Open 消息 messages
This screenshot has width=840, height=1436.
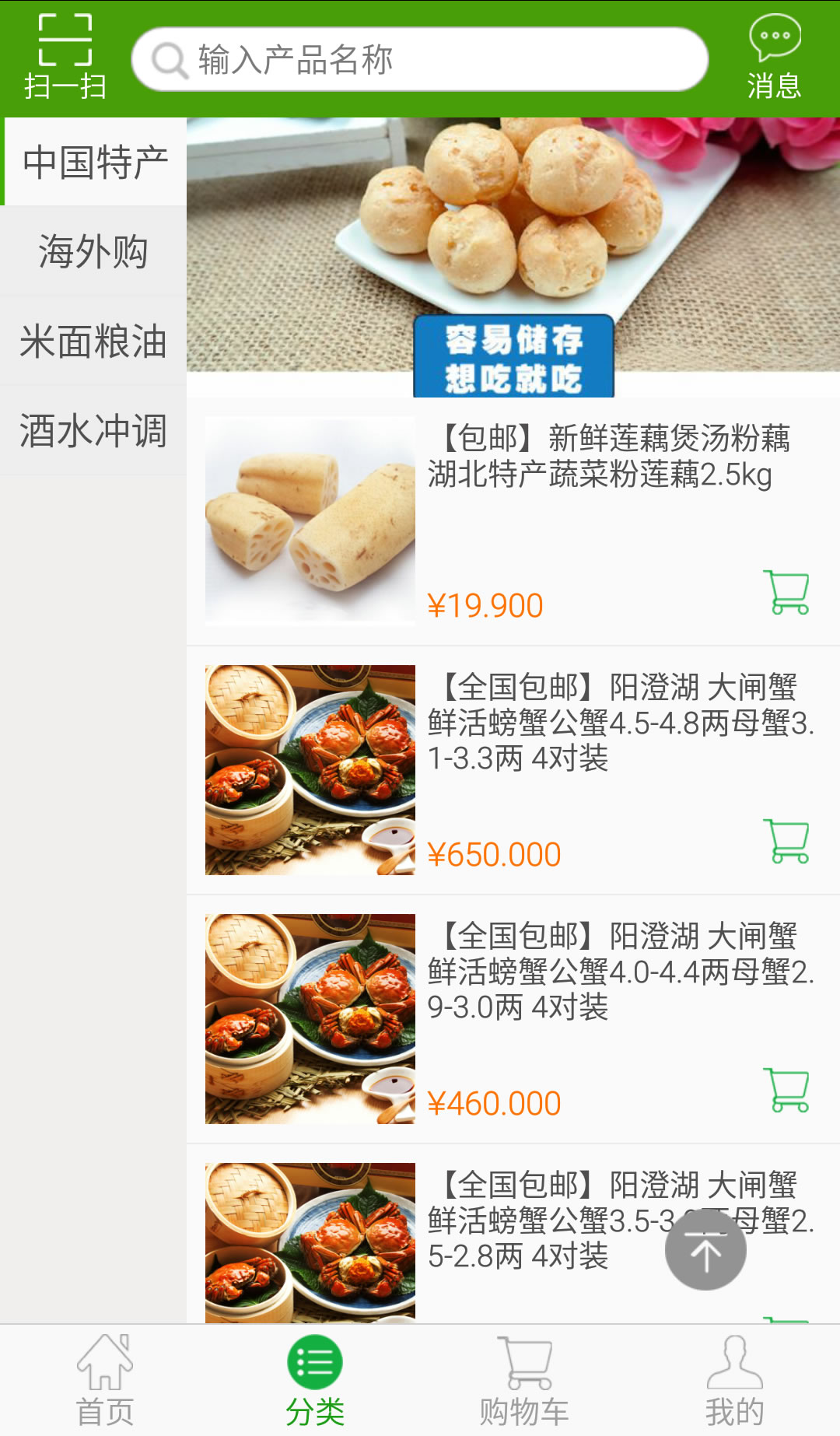[774, 58]
